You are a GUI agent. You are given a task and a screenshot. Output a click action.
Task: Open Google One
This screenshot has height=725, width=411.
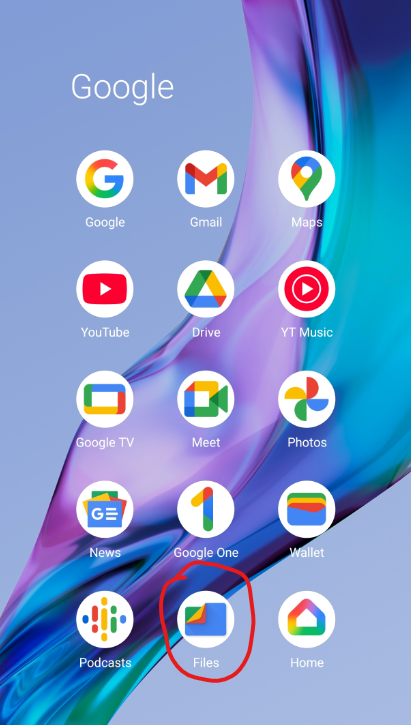pos(206,509)
